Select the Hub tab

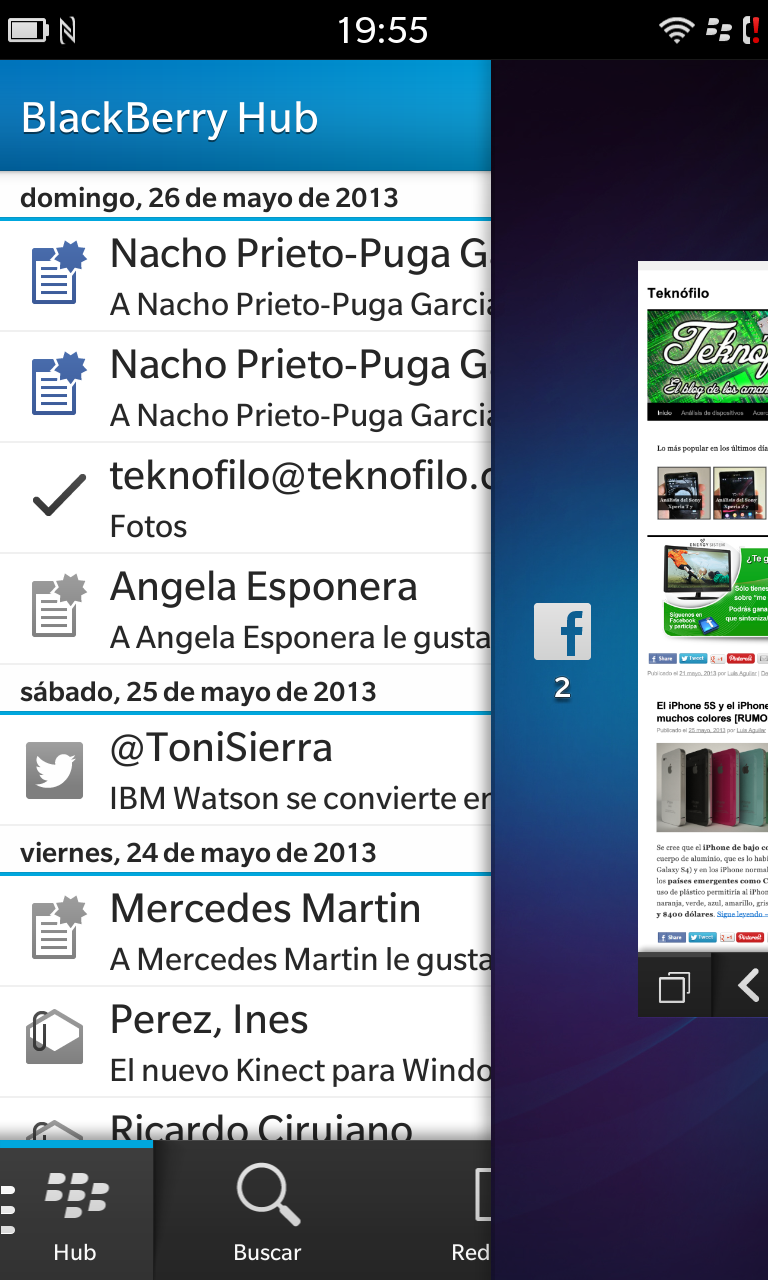pos(76,1212)
